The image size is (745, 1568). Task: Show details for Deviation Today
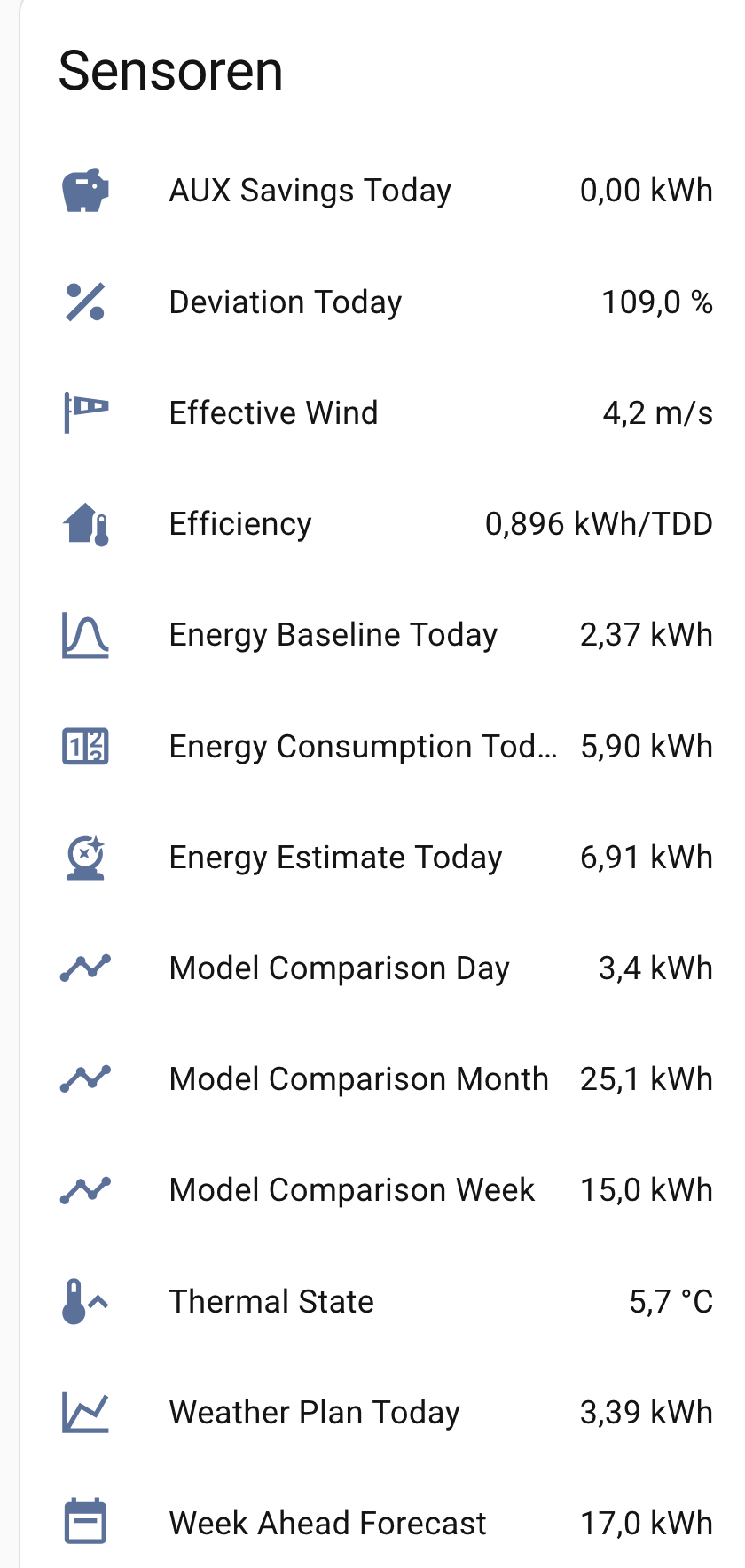[x=286, y=302]
